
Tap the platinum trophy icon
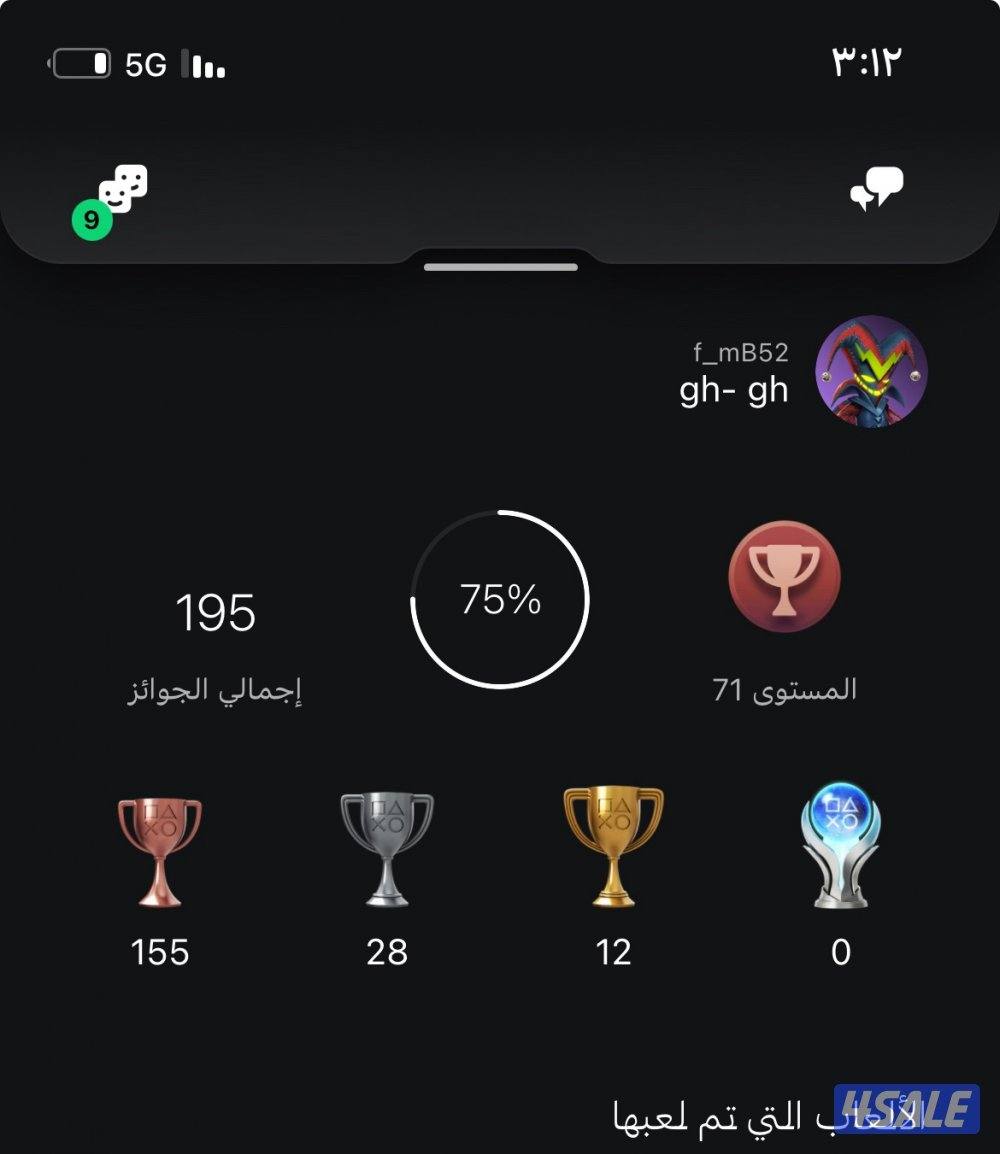click(841, 849)
